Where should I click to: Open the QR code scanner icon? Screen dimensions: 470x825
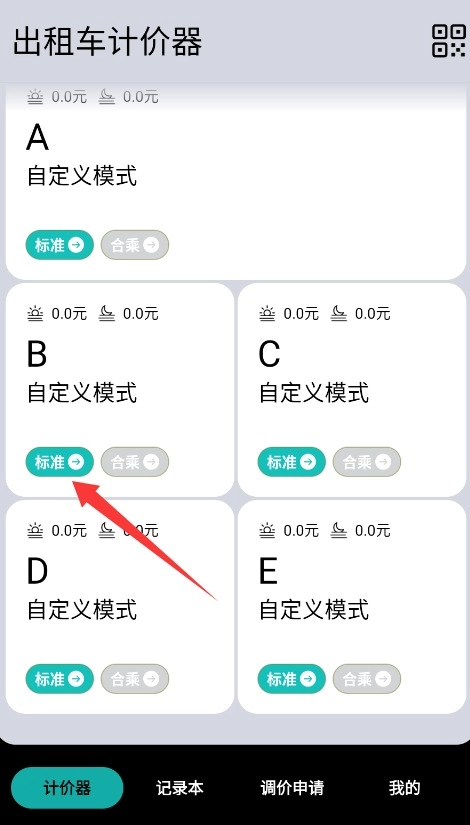448,41
